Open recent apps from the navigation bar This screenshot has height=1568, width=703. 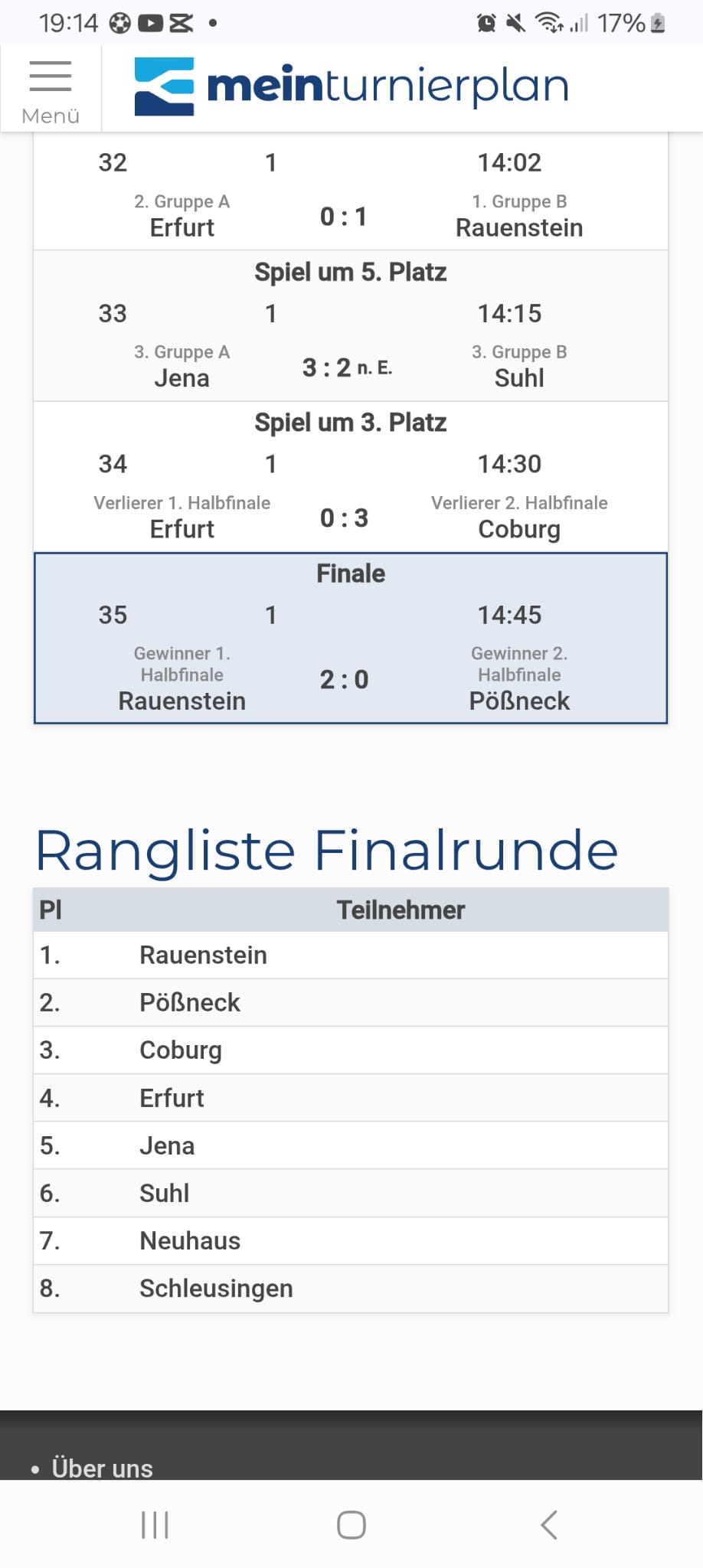click(155, 1524)
